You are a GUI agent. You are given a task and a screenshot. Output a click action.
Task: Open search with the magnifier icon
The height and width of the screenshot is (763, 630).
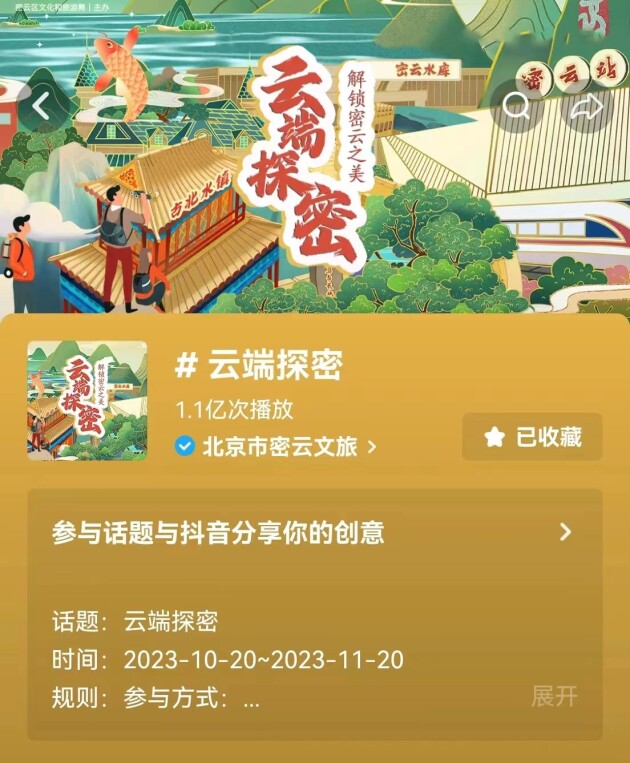coord(518,106)
